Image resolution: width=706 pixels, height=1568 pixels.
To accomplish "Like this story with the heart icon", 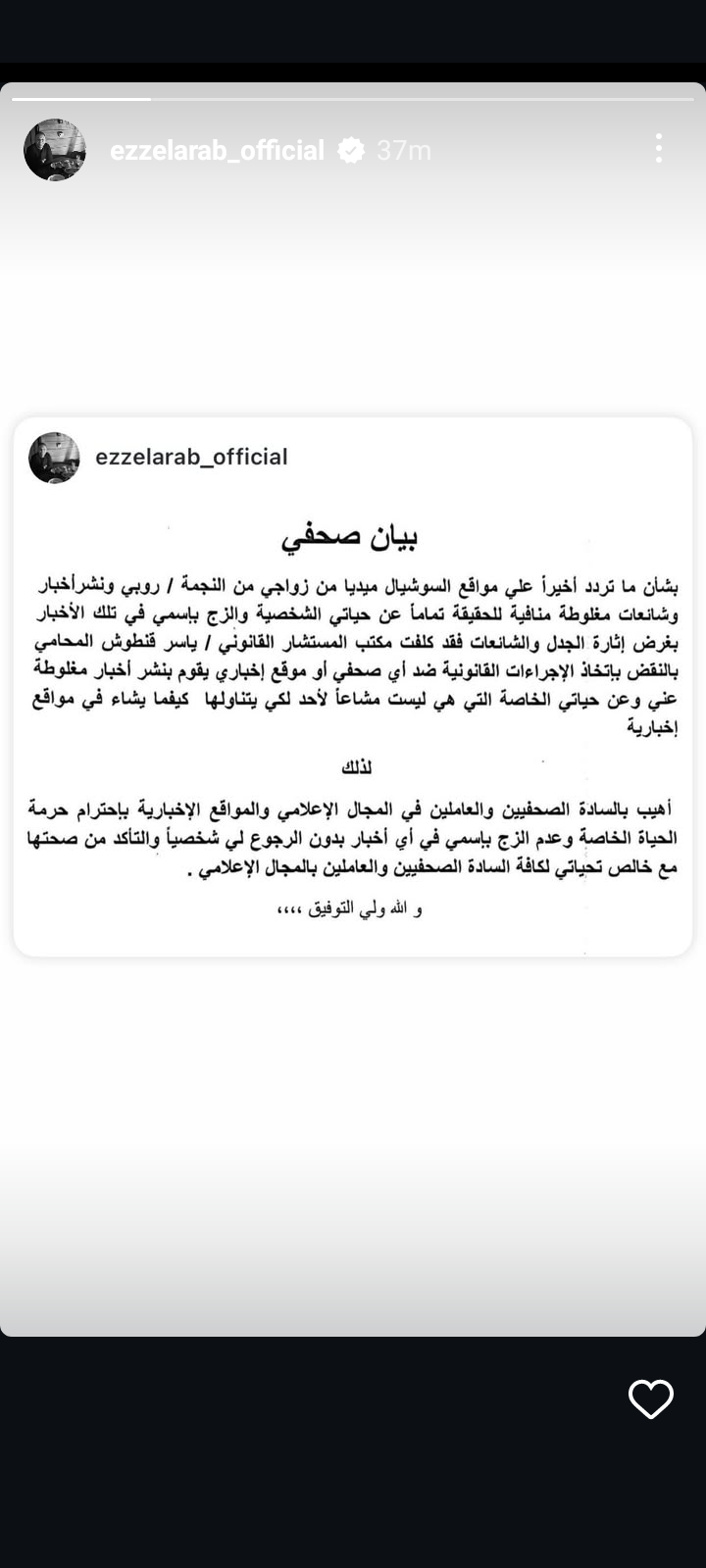I will pos(651,1398).
